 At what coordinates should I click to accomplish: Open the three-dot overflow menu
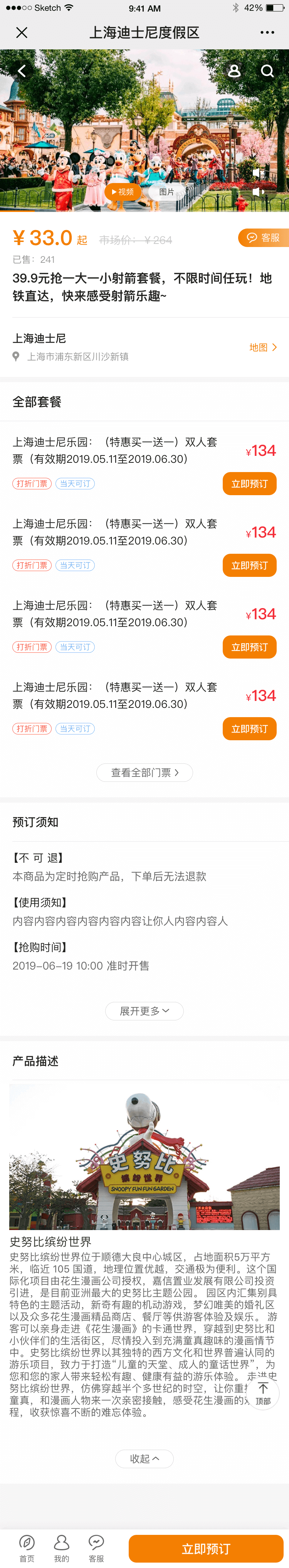267,33
